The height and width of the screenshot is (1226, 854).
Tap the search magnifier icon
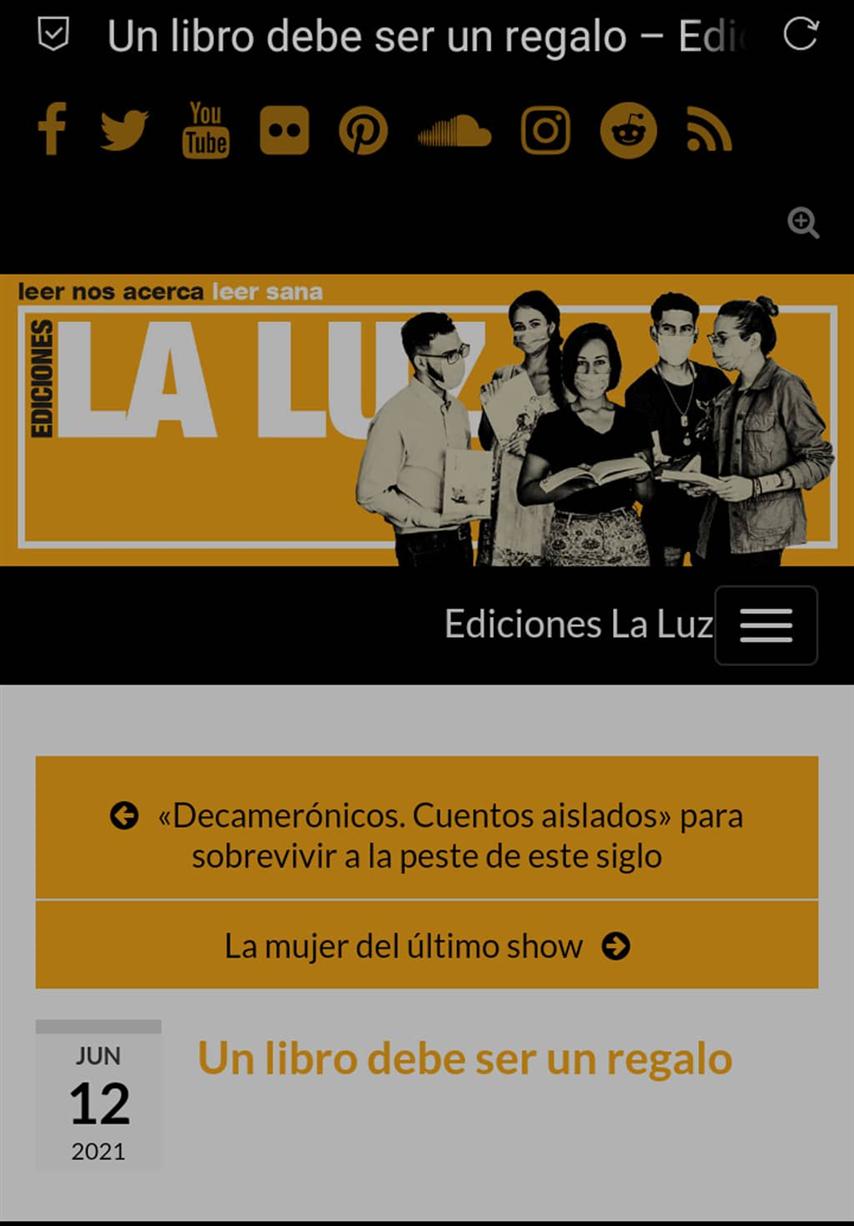pyautogui.click(x=803, y=223)
